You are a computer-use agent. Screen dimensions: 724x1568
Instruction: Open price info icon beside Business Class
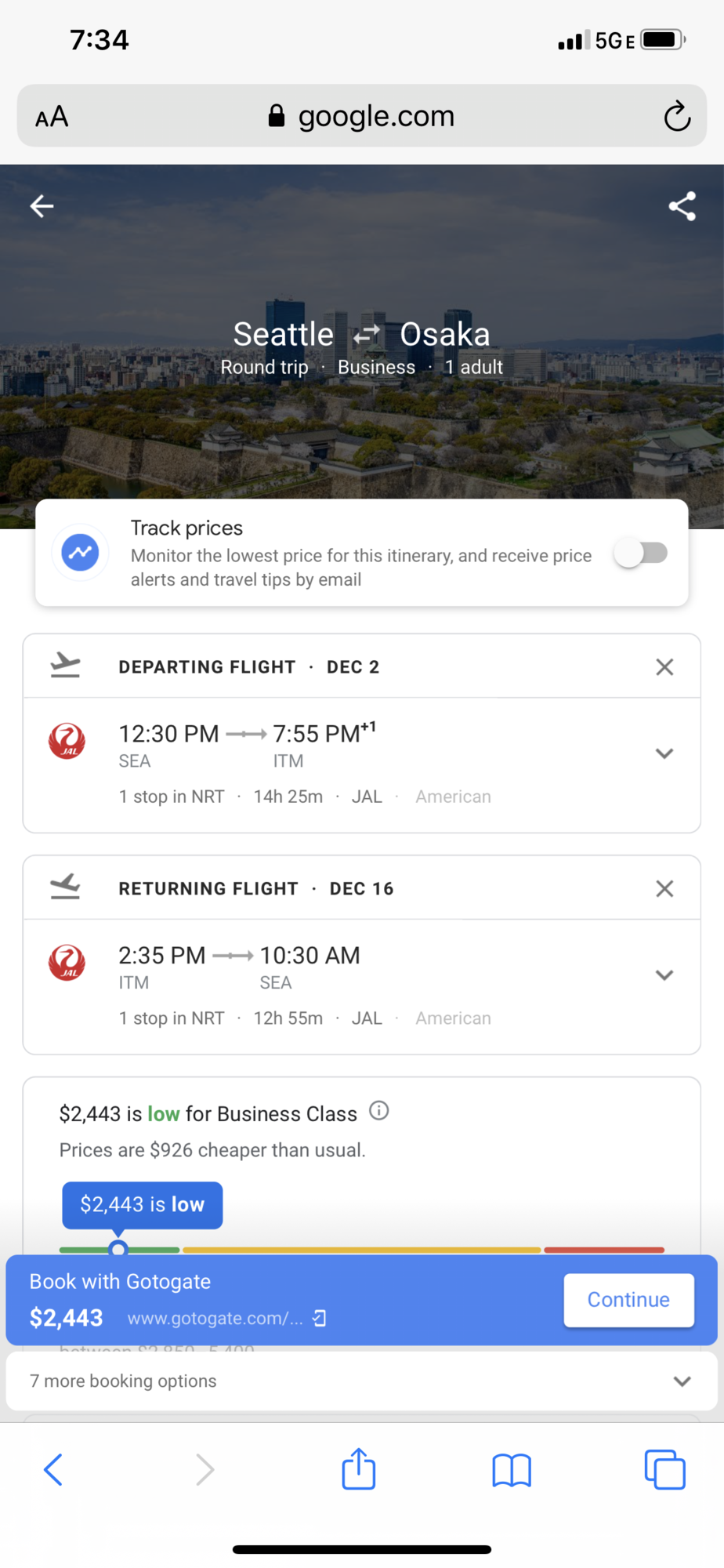(379, 1111)
